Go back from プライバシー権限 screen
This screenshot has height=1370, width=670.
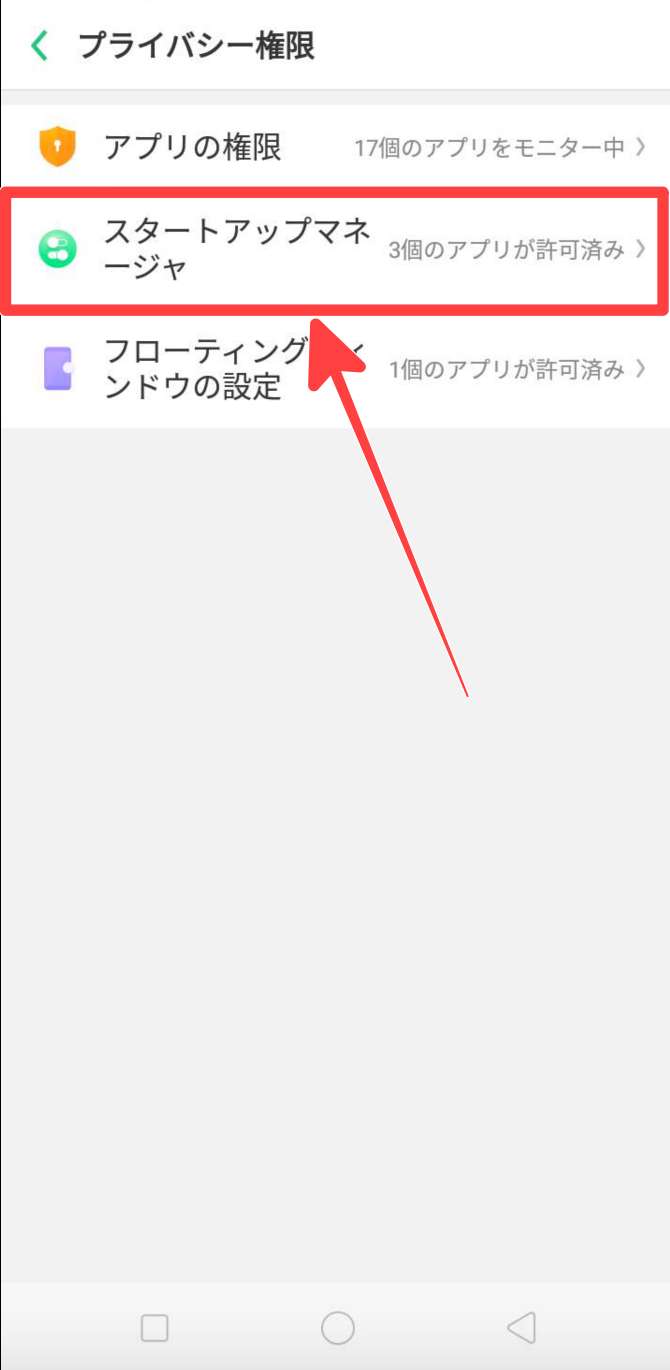pos(40,46)
